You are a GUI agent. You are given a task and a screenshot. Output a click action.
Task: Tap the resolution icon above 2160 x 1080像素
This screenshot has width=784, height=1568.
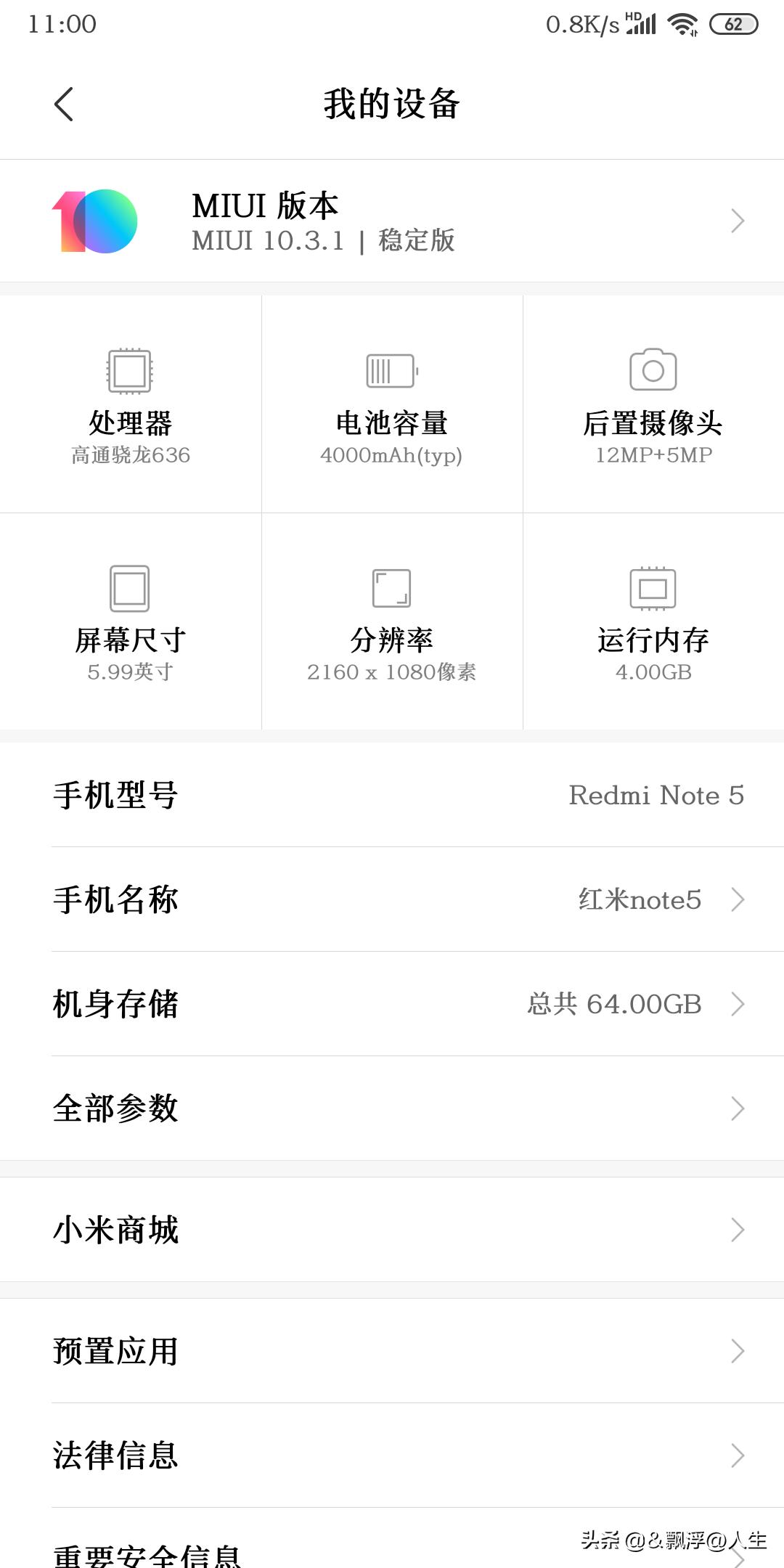click(391, 589)
